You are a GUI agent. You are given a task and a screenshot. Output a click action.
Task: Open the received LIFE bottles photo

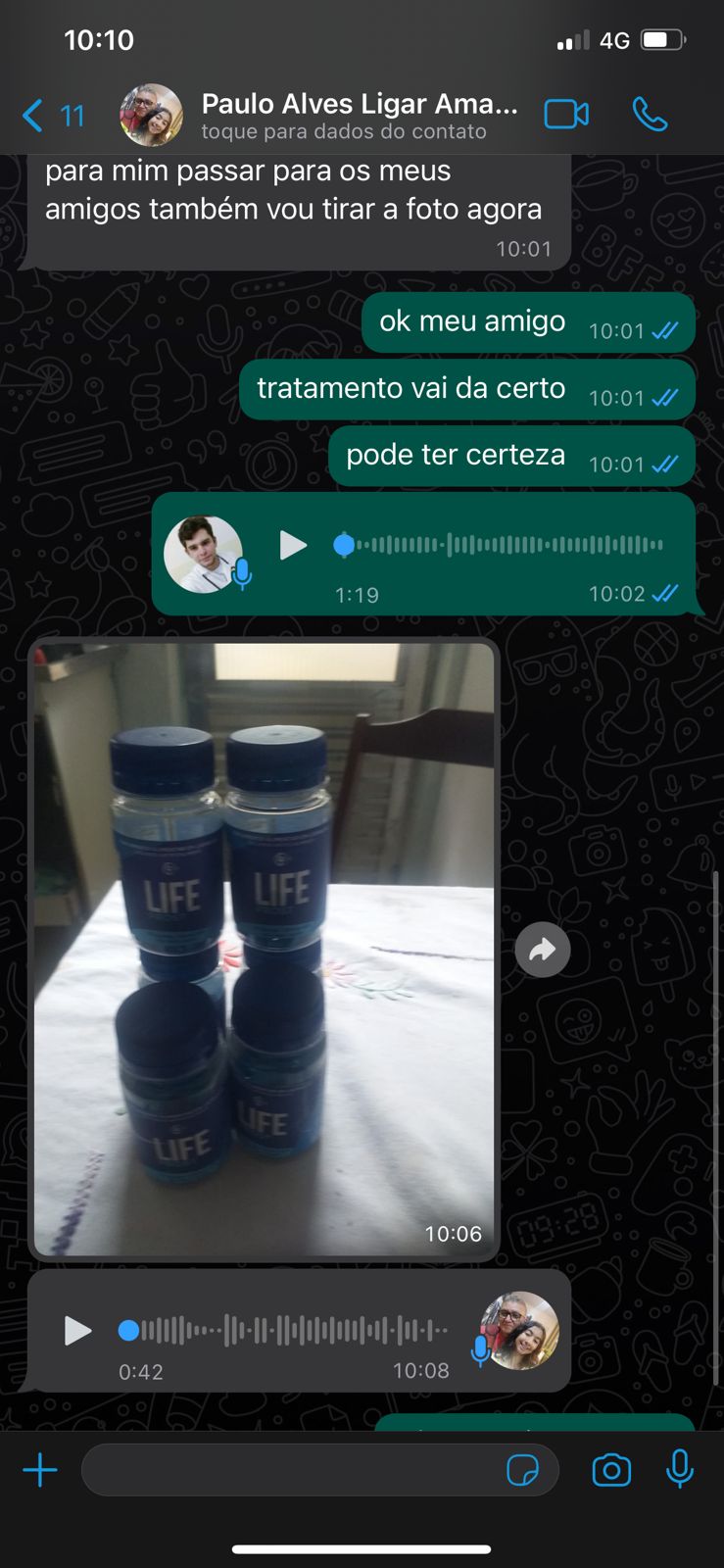point(264,949)
